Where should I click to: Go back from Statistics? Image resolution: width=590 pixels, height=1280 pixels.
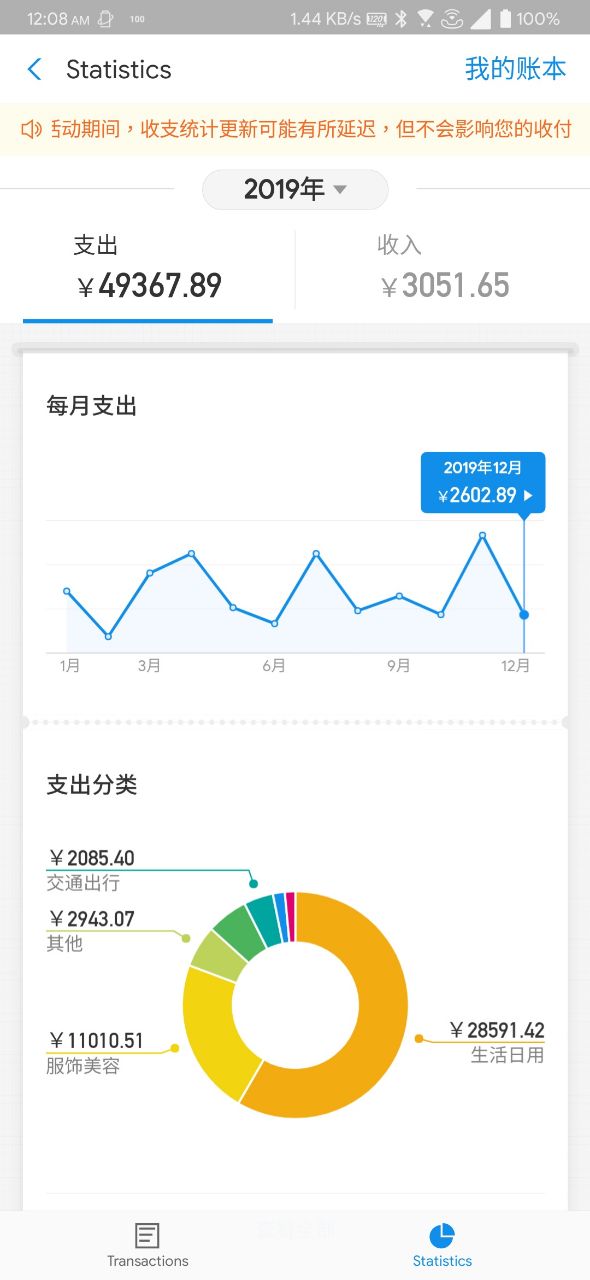click(34, 69)
